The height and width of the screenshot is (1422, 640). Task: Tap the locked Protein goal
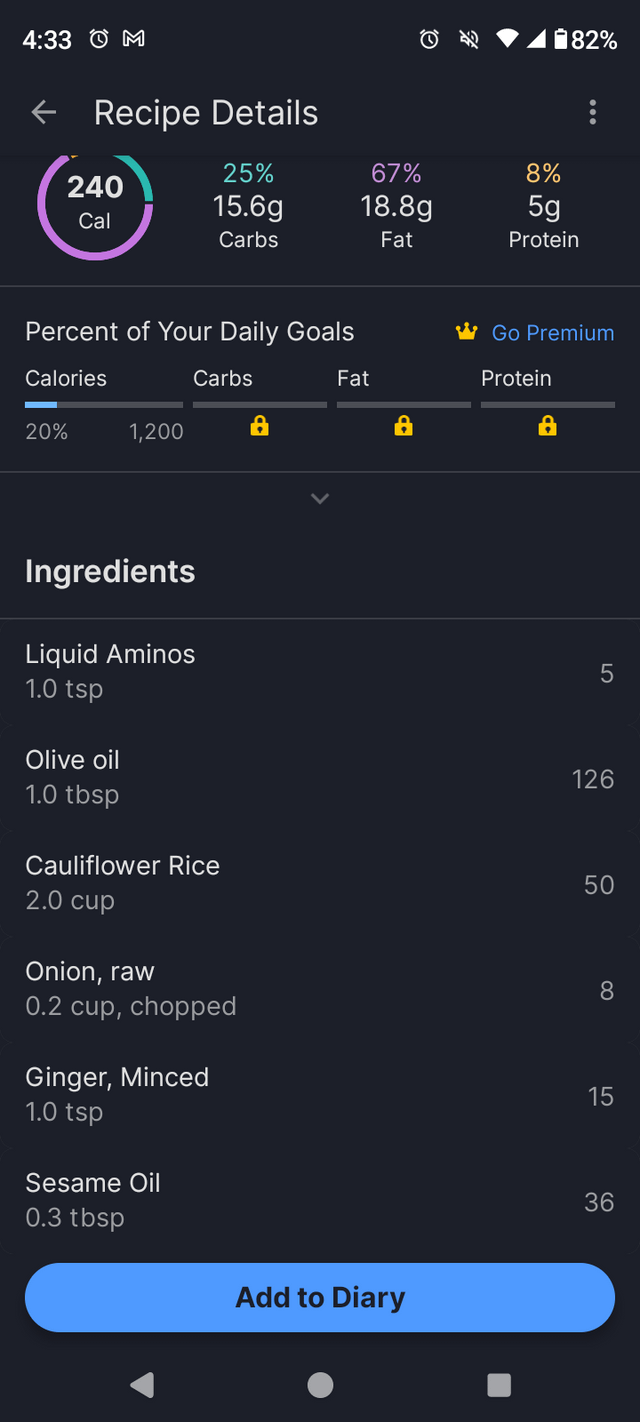click(x=548, y=426)
